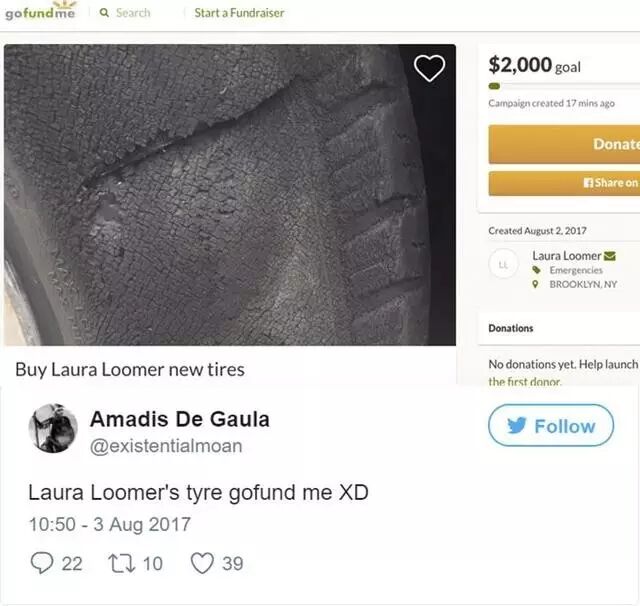Image resolution: width=640 pixels, height=606 pixels.
Task: Open the 10:50 - 3 Aug 2017 timestamp
Action: tap(110, 524)
